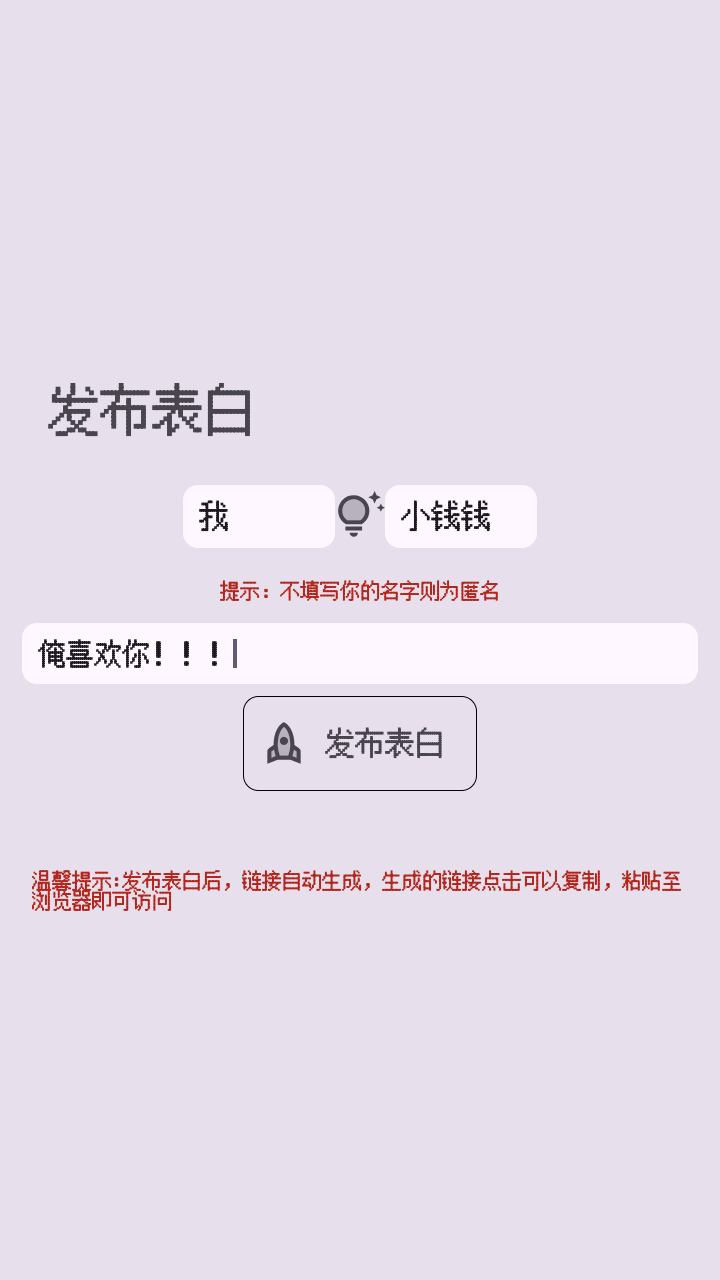Focus the confession message field 俺喜欢你

(x=360, y=654)
